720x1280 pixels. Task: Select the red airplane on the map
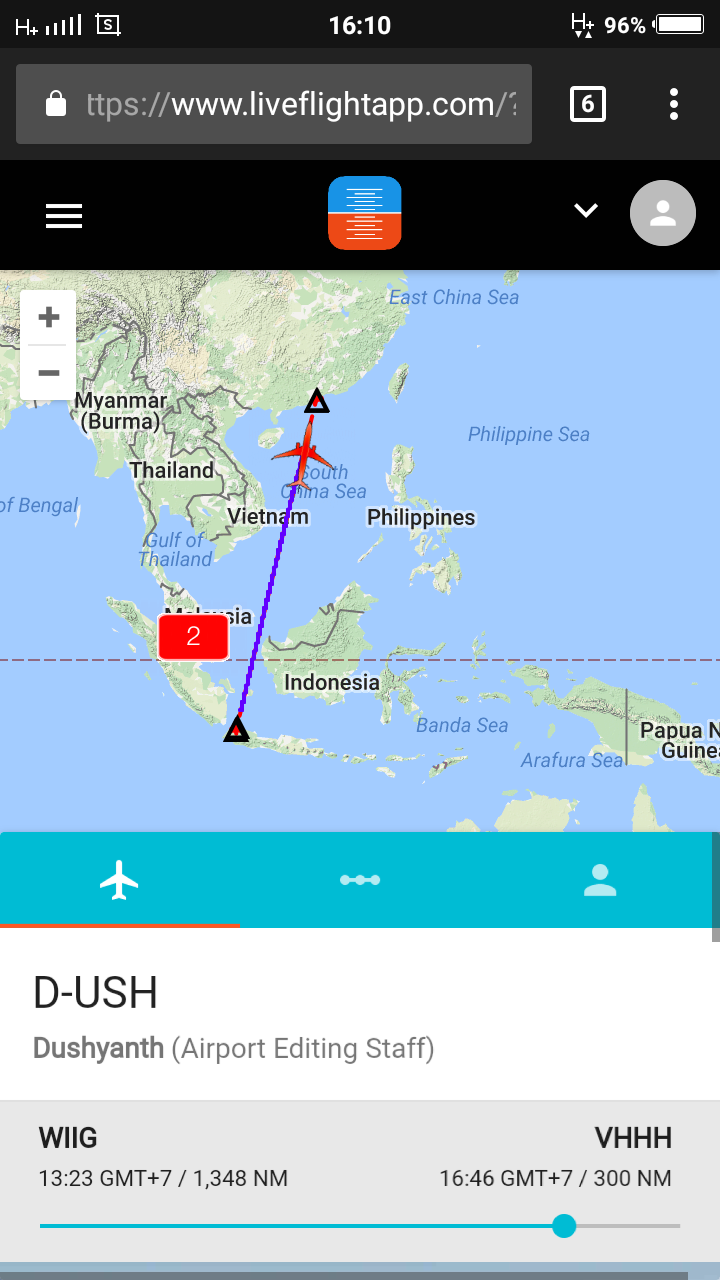pos(303,453)
